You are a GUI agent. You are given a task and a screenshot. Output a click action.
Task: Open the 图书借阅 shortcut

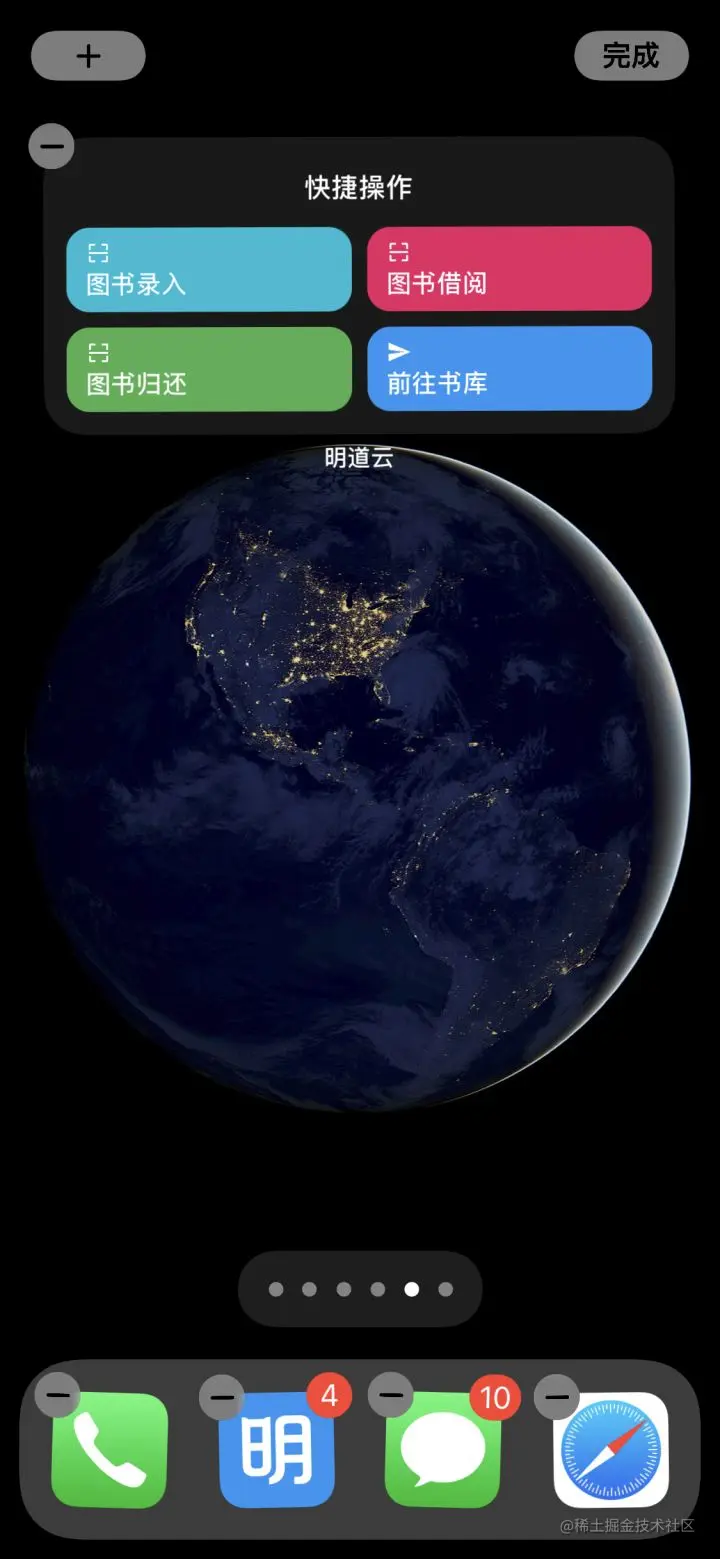click(x=509, y=269)
